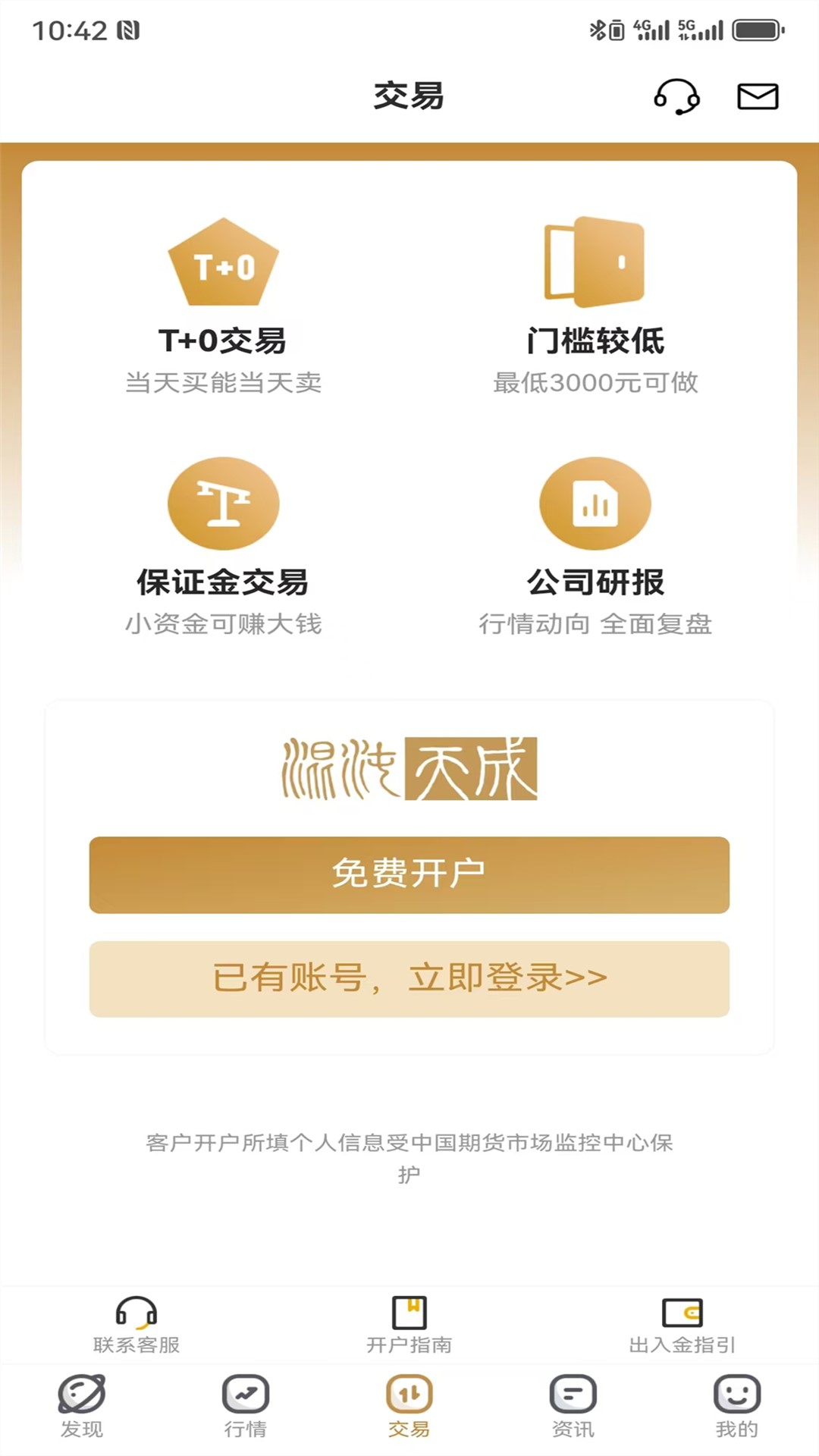Select the 交易 tab
819x1456 pixels.
(x=409, y=1406)
